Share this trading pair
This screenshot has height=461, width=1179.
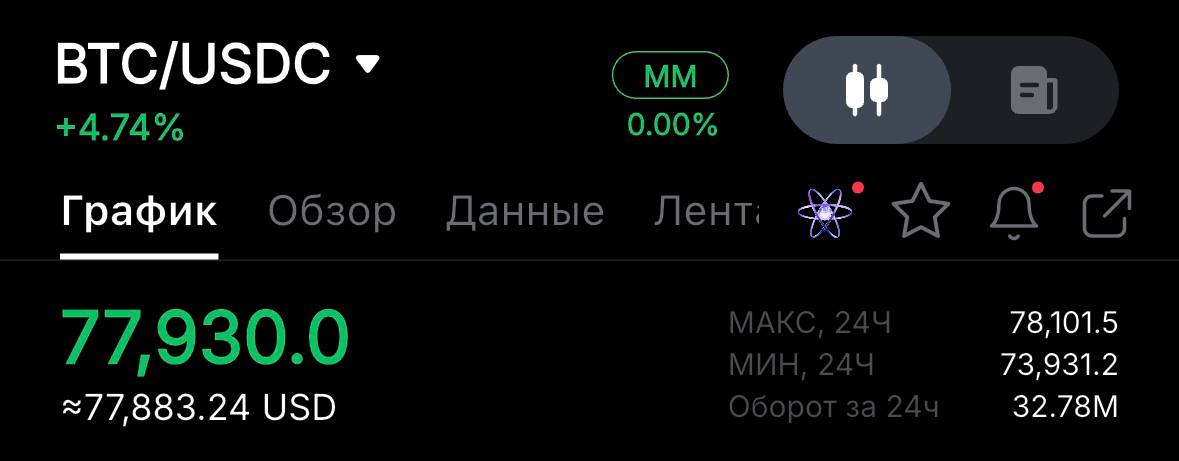point(1107,212)
